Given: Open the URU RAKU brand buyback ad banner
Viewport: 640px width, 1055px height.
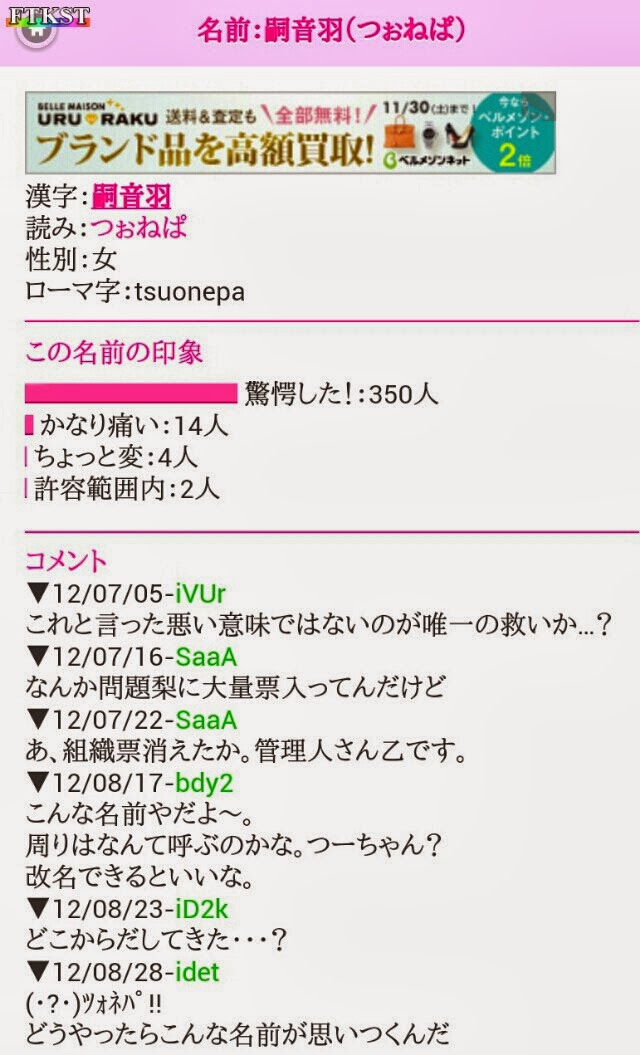Looking at the screenshot, I should point(290,133).
